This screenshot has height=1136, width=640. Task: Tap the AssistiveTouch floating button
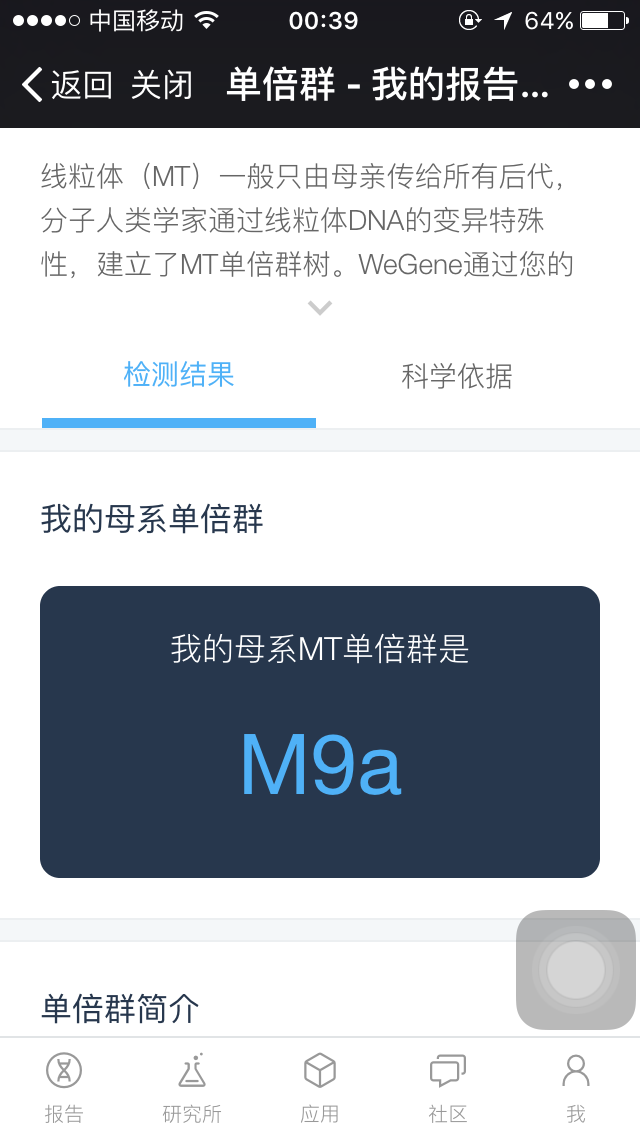point(575,970)
